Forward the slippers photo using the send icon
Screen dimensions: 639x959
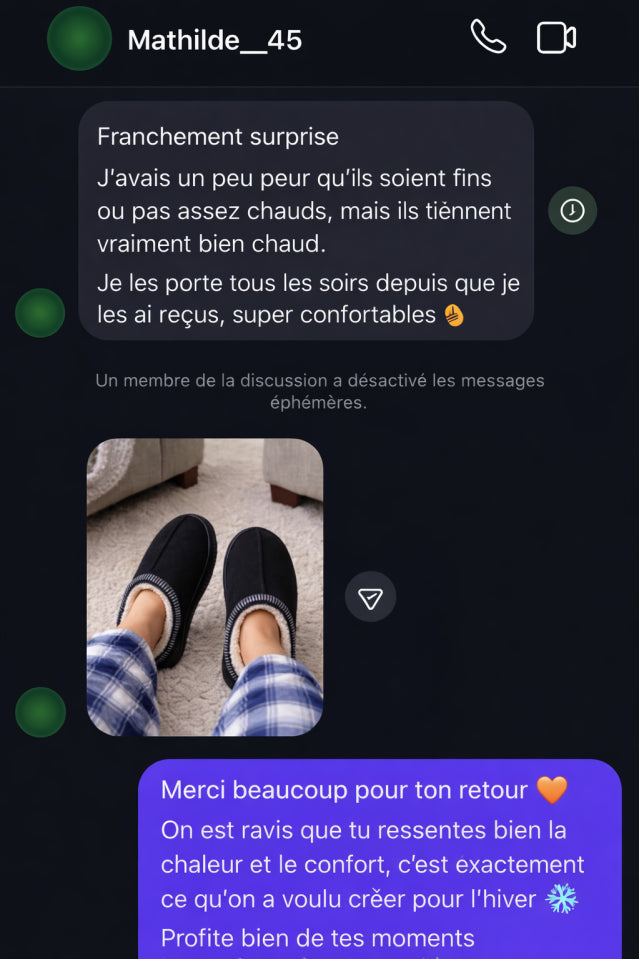click(370, 597)
